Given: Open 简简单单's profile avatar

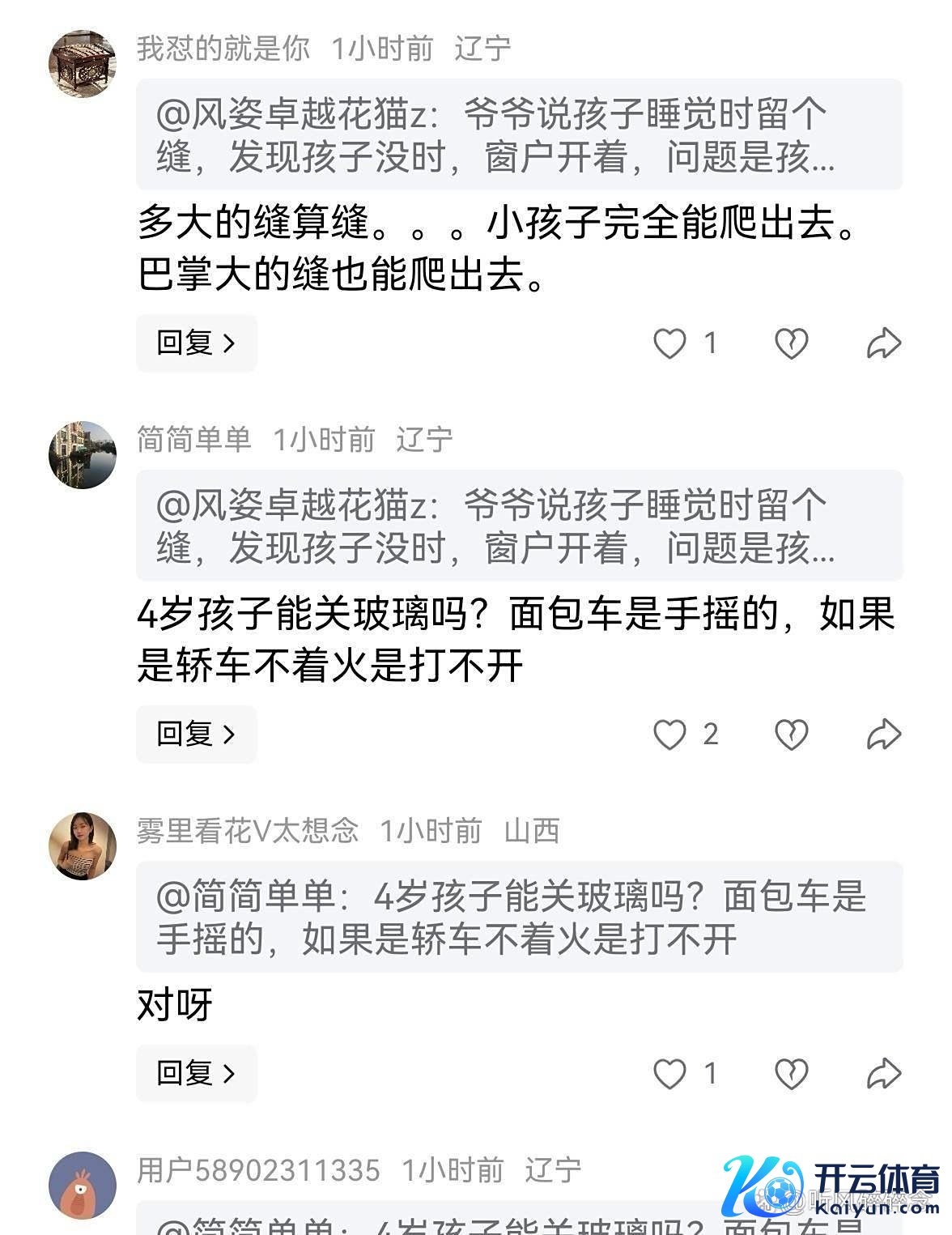Looking at the screenshot, I should 83,455.
